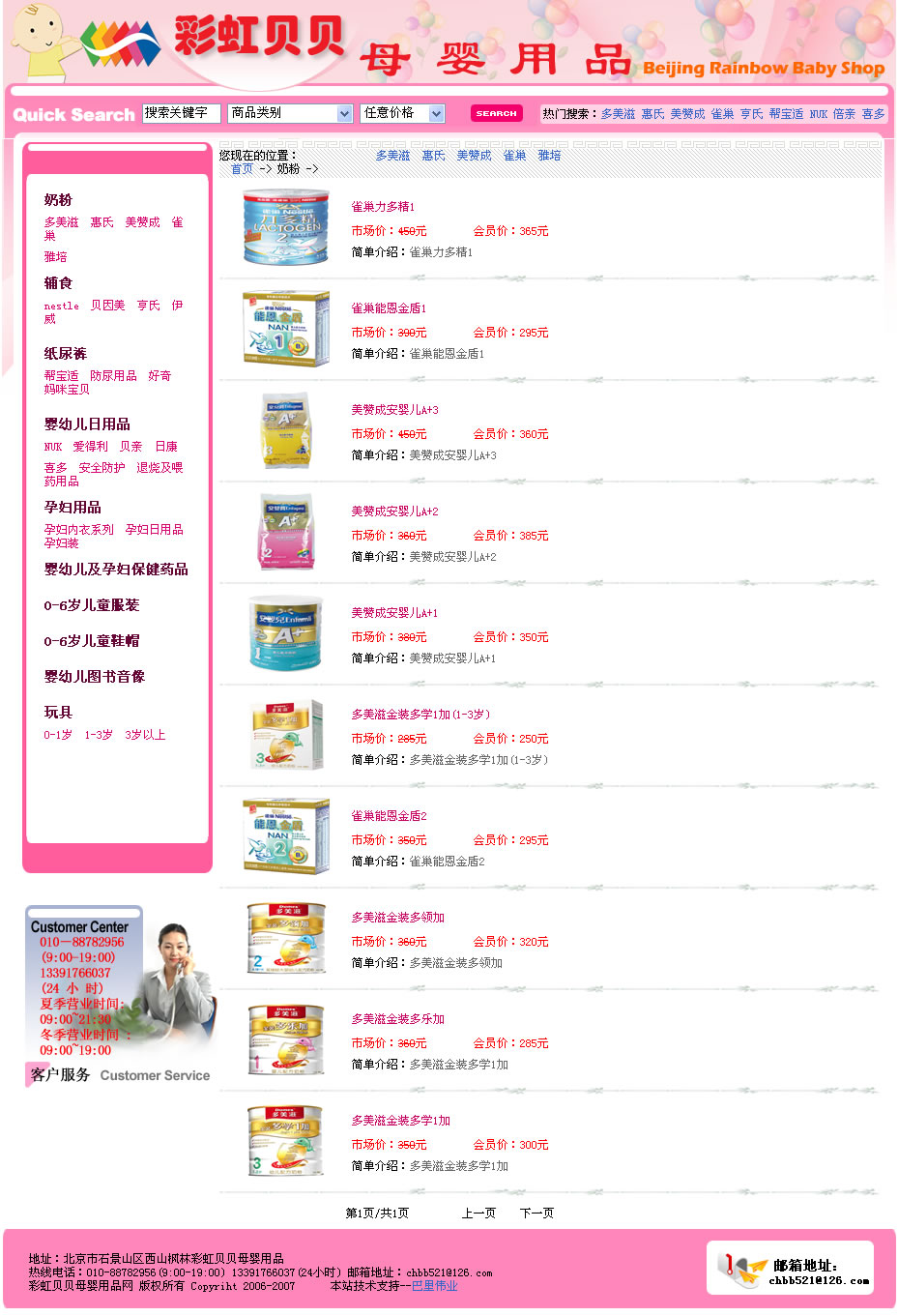Go to 首页 in the breadcrumb
898x1316 pixels.
(242, 169)
